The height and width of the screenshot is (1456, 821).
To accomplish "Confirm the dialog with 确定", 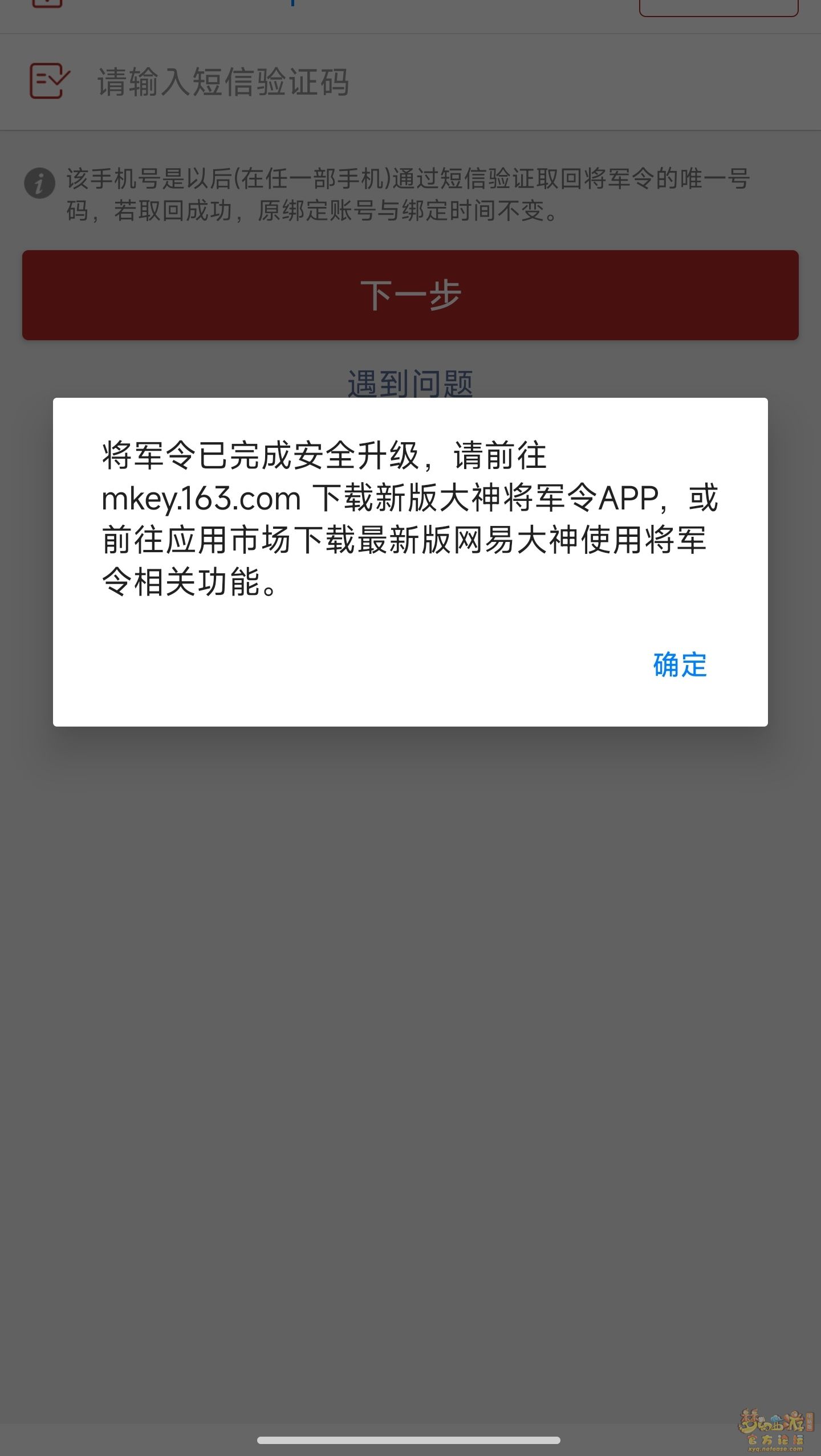I will 680,665.
